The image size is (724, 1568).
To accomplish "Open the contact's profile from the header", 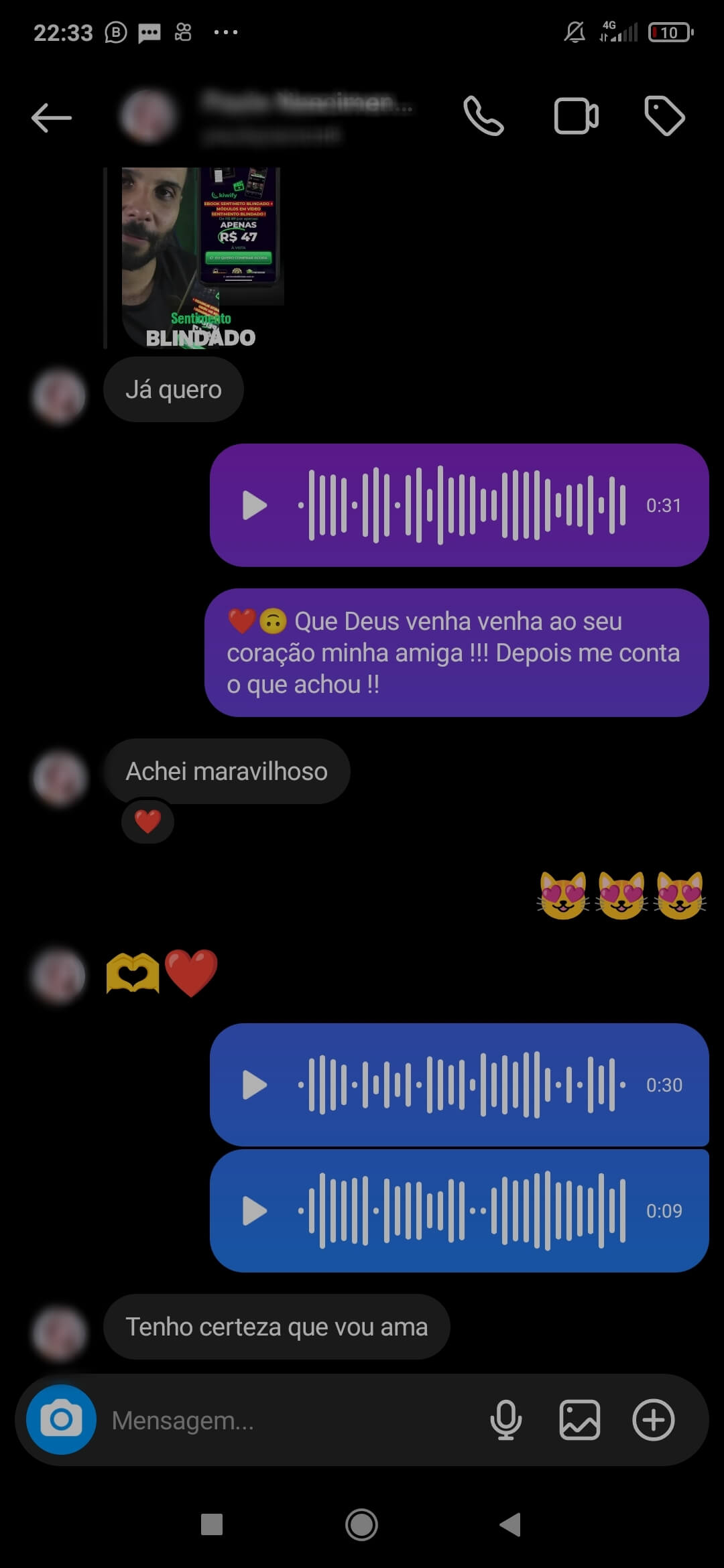I will coord(268,117).
